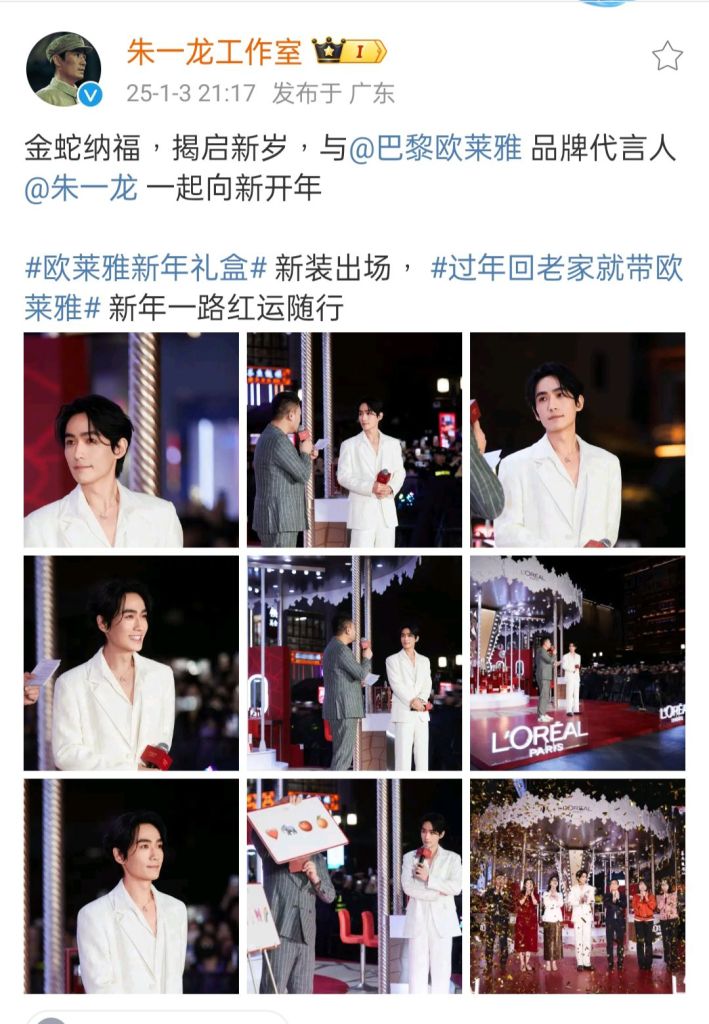709x1024 pixels.
Task: Open 朱一龙工作室 profile avatar
Action: [x=63, y=69]
